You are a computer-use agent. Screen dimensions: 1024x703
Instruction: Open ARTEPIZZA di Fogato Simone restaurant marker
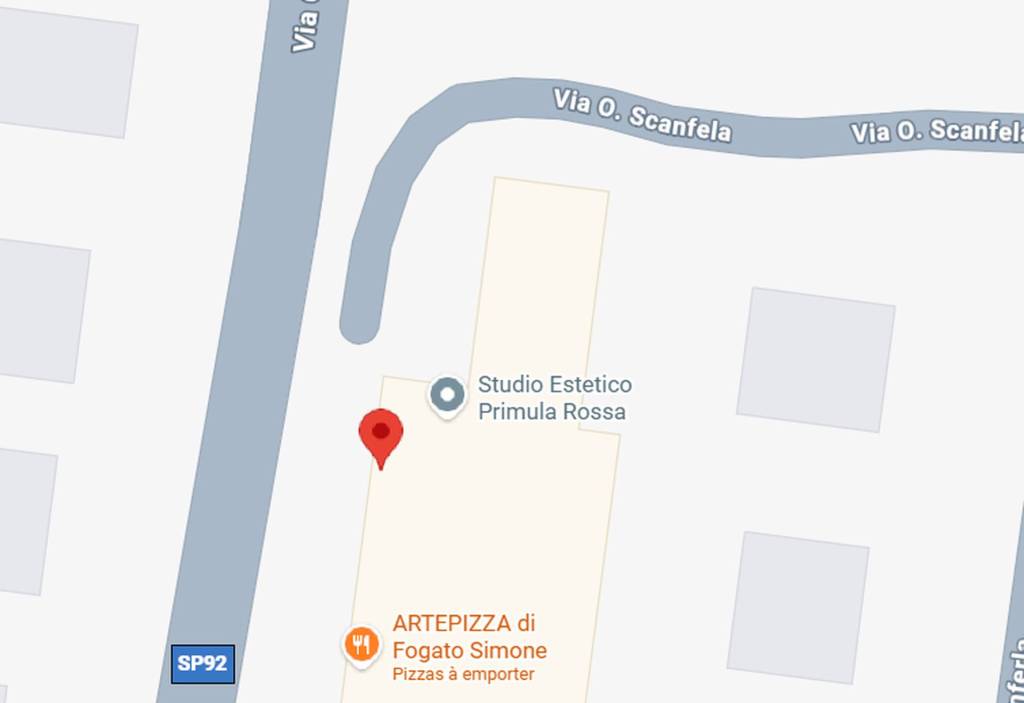tap(360, 644)
